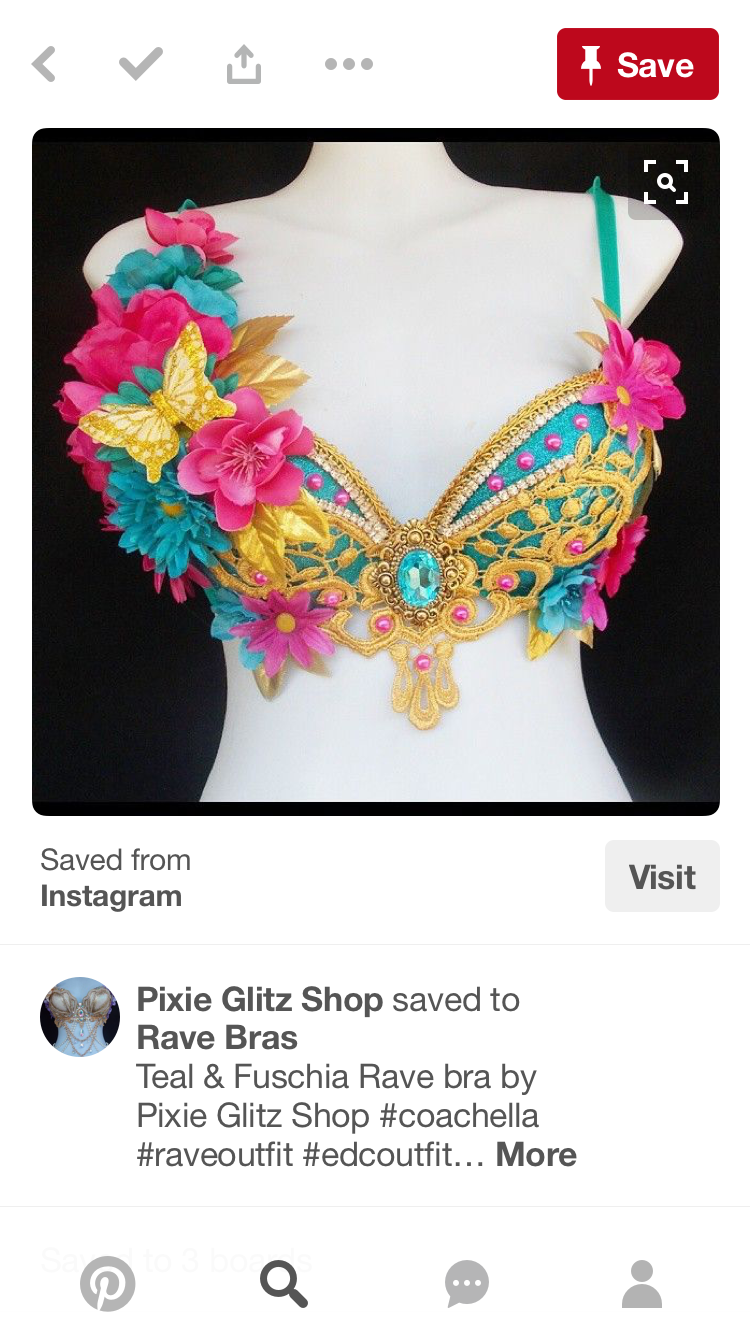Image resolution: width=750 pixels, height=1334 pixels.
Task: Save this pin with the red button
Action: pos(638,65)
